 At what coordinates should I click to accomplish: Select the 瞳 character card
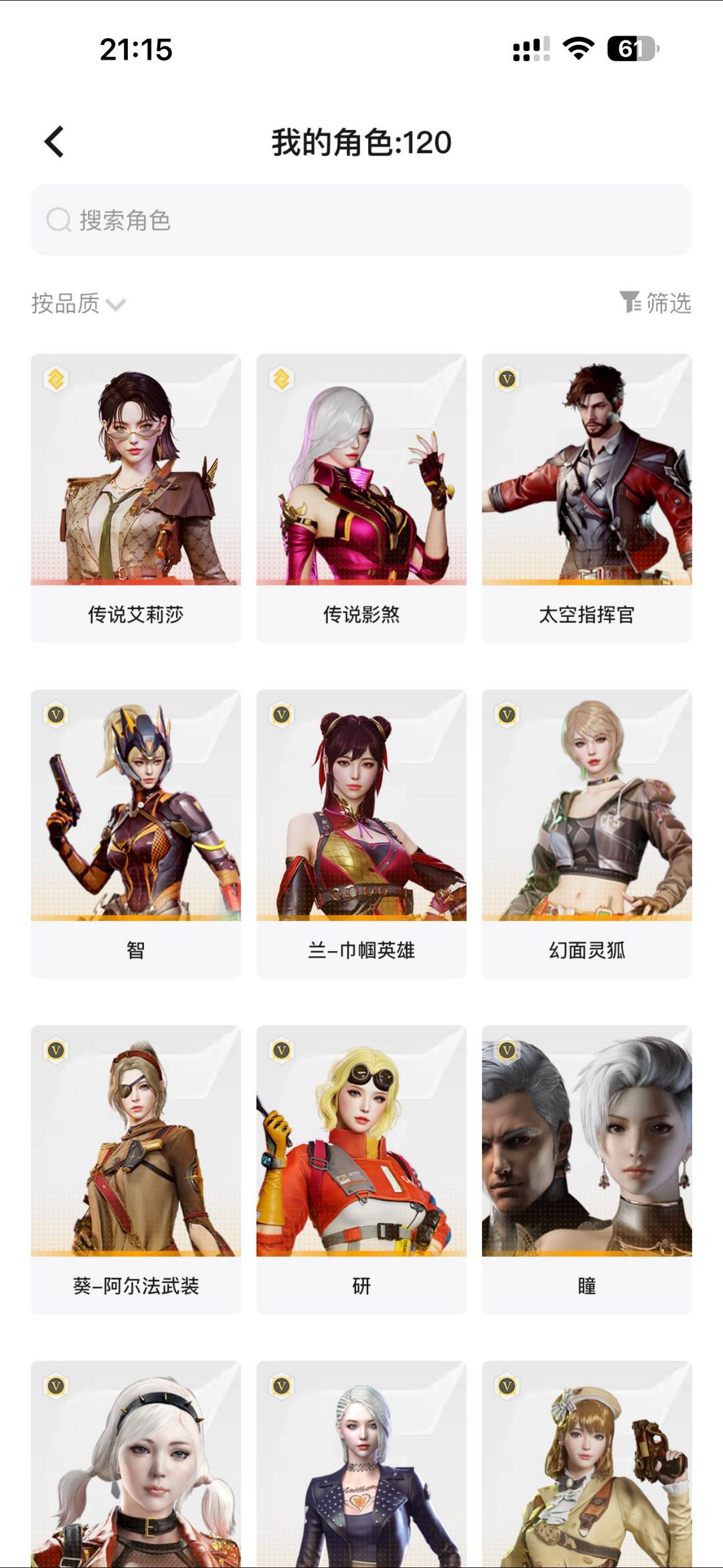point(587,1169)
